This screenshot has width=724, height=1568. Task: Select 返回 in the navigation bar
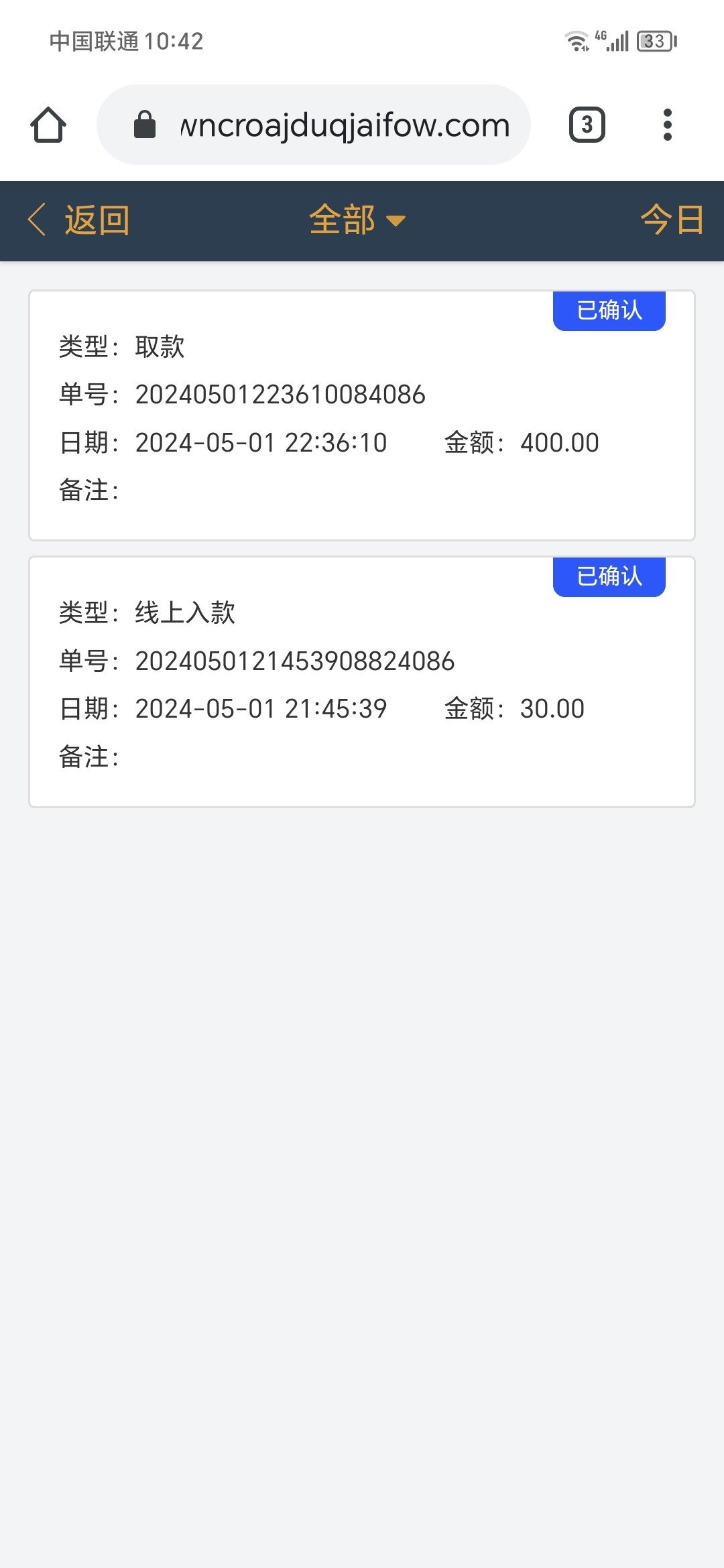click(x=96, y=220)
